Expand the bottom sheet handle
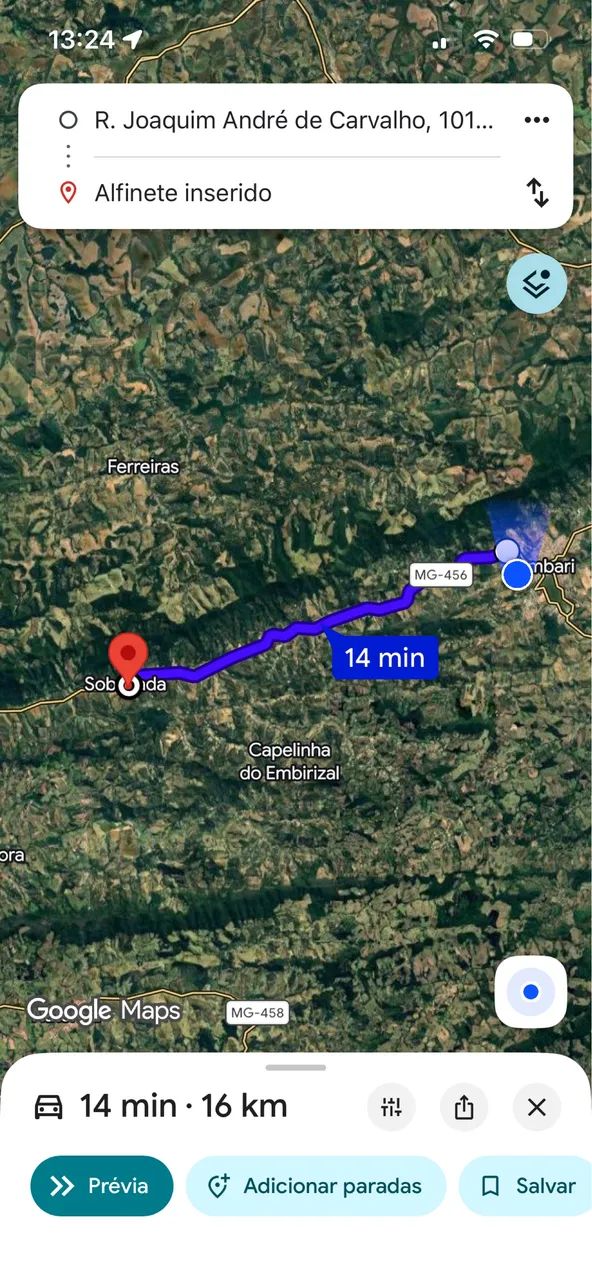The image size is (592, 1280). (x=296, y=1067)
